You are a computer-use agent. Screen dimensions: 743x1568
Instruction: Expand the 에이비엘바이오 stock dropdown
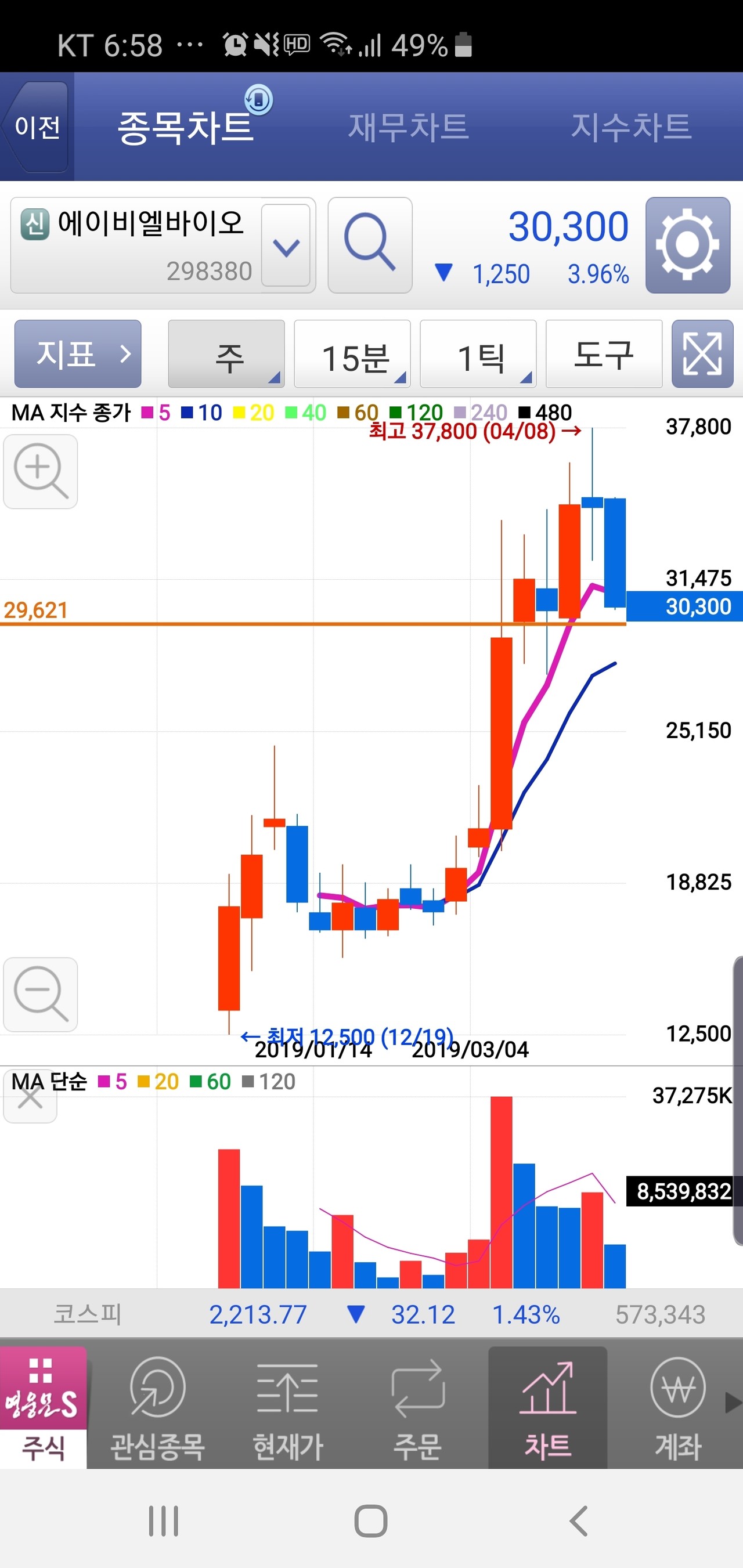tap(286, 245)
